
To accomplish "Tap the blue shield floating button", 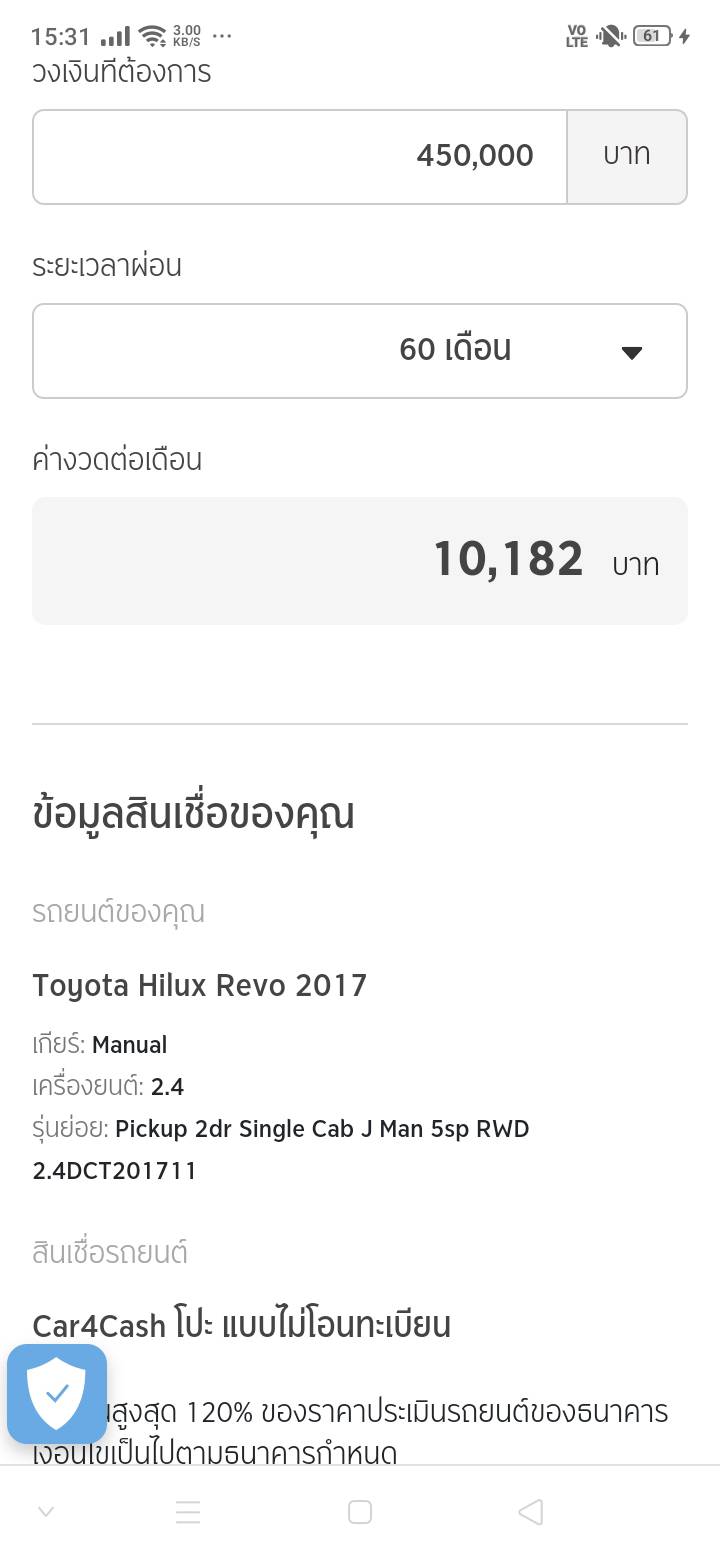I will tap(57, 1394).
